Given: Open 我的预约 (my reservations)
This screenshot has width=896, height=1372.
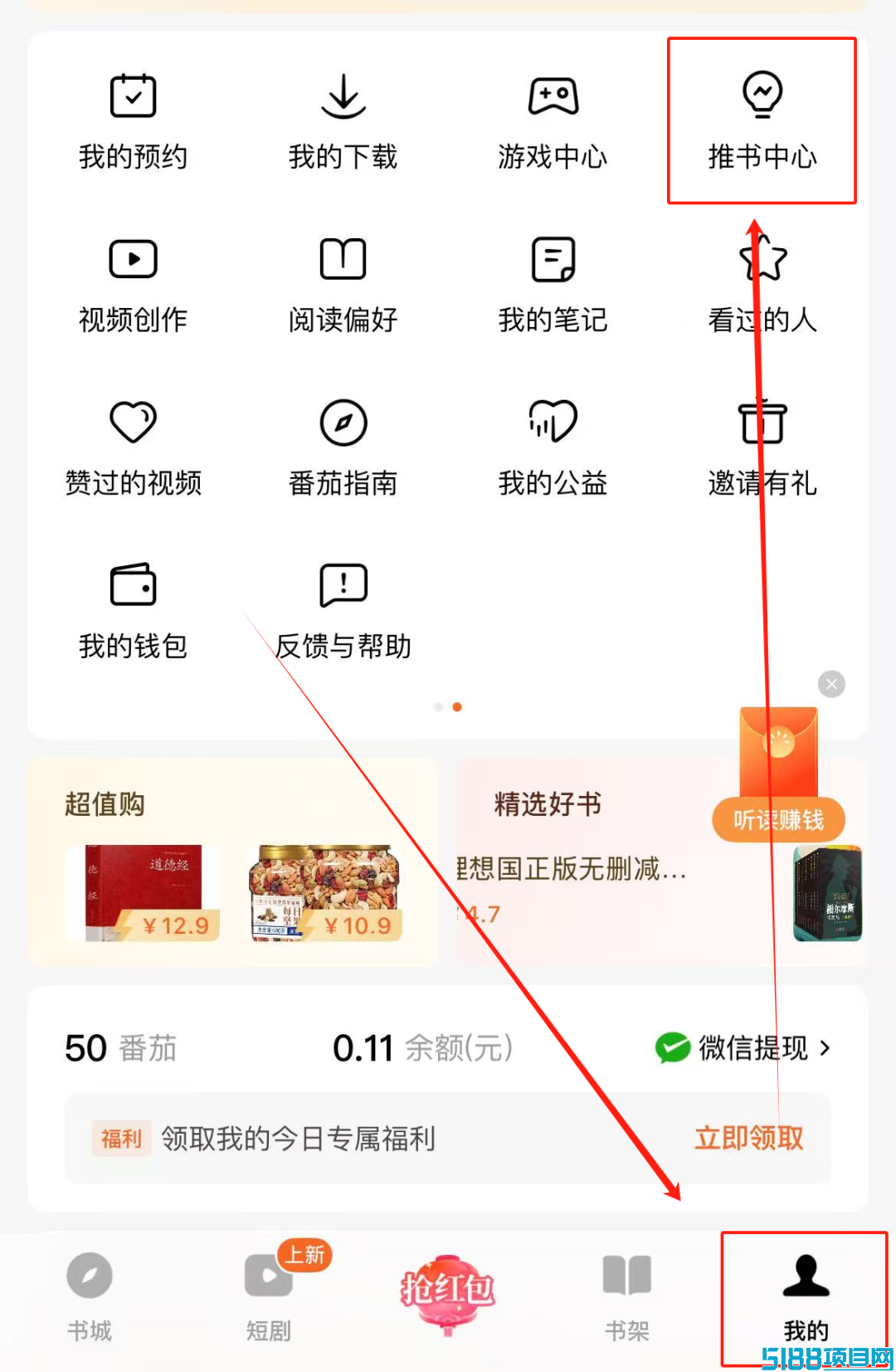Looking at the screenshot, I should tap(133, 121).
